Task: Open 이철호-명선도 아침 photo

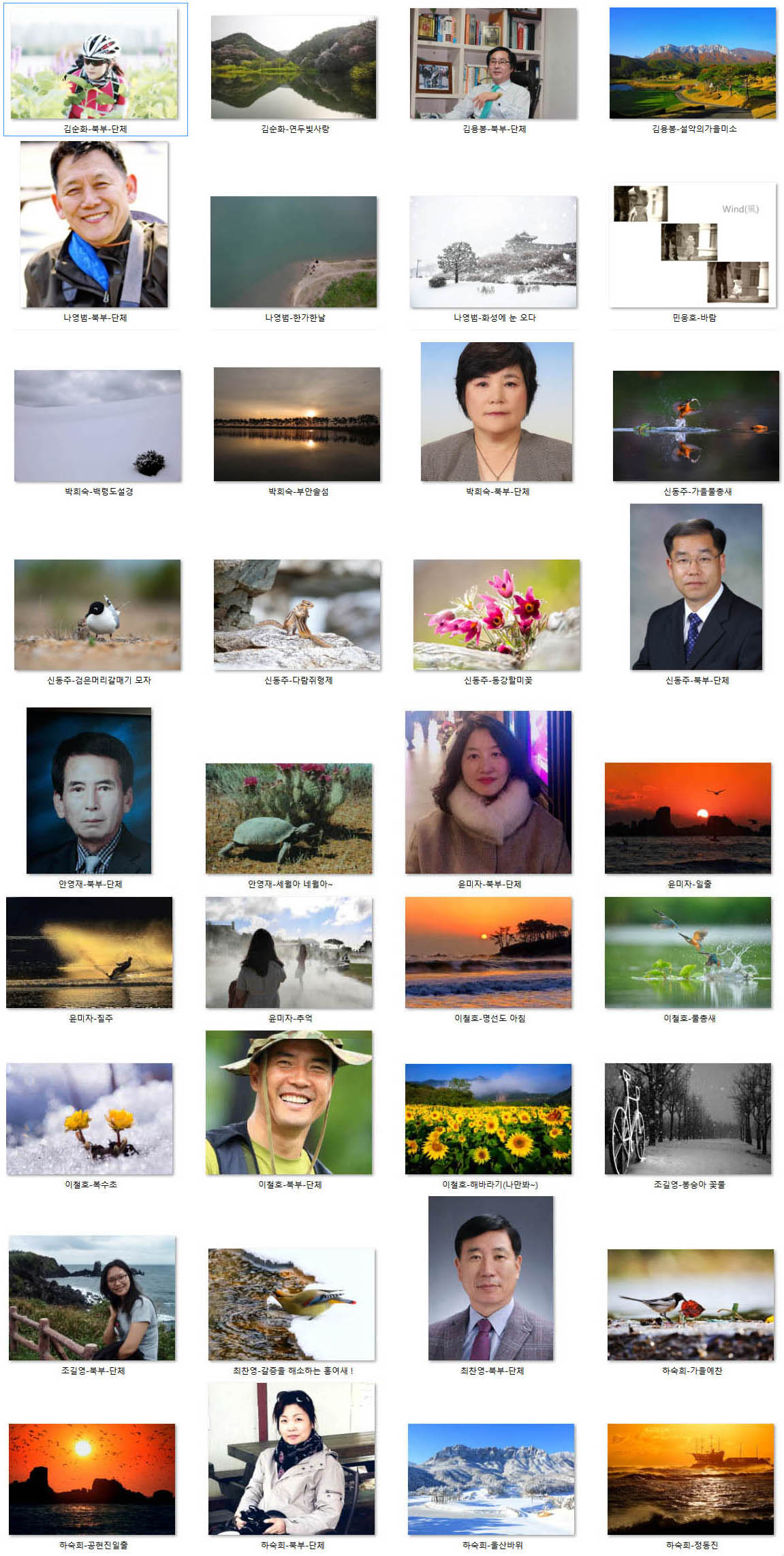Action: coord(488,952)
